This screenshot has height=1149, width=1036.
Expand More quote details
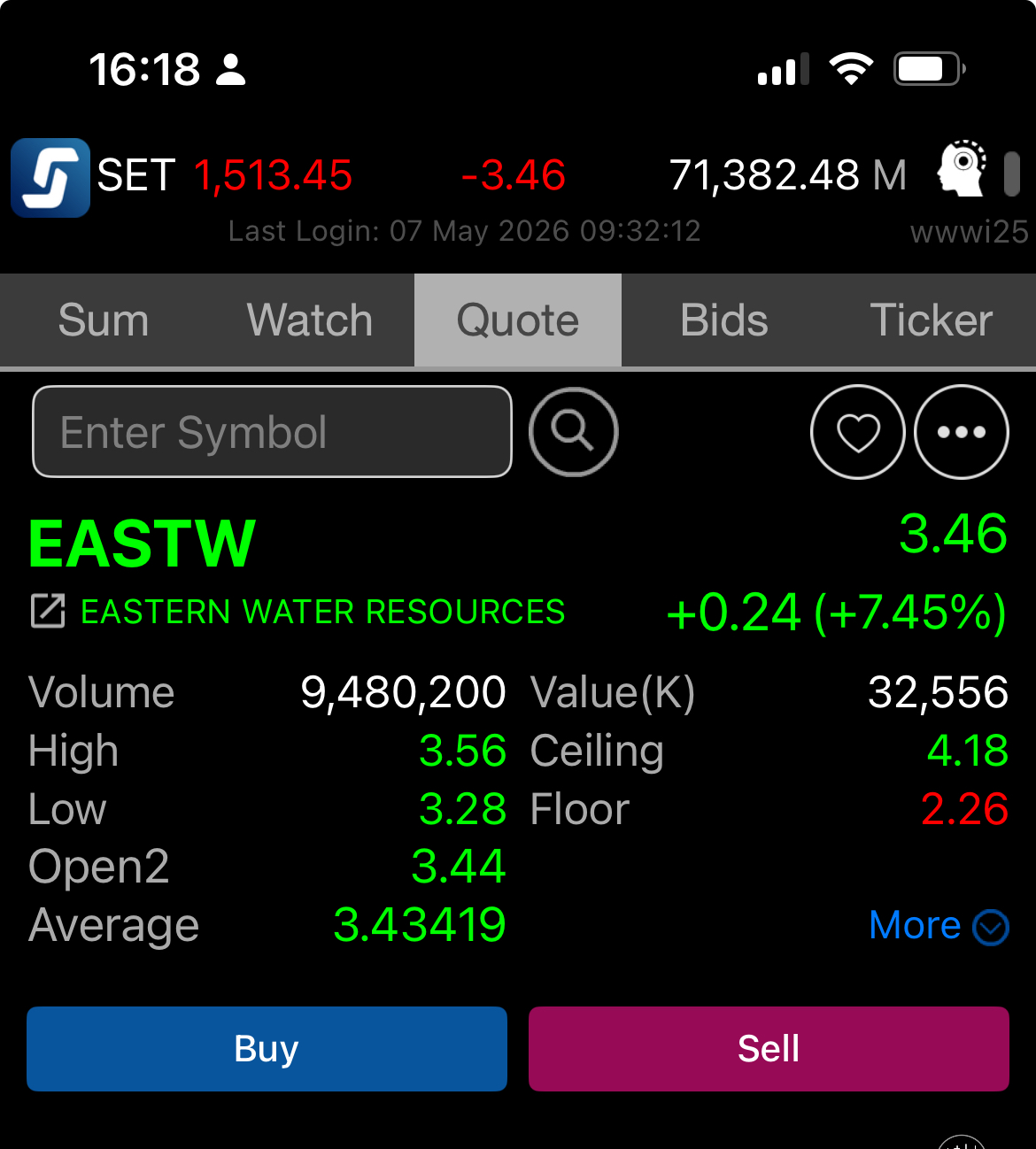[x=939, y=926]
